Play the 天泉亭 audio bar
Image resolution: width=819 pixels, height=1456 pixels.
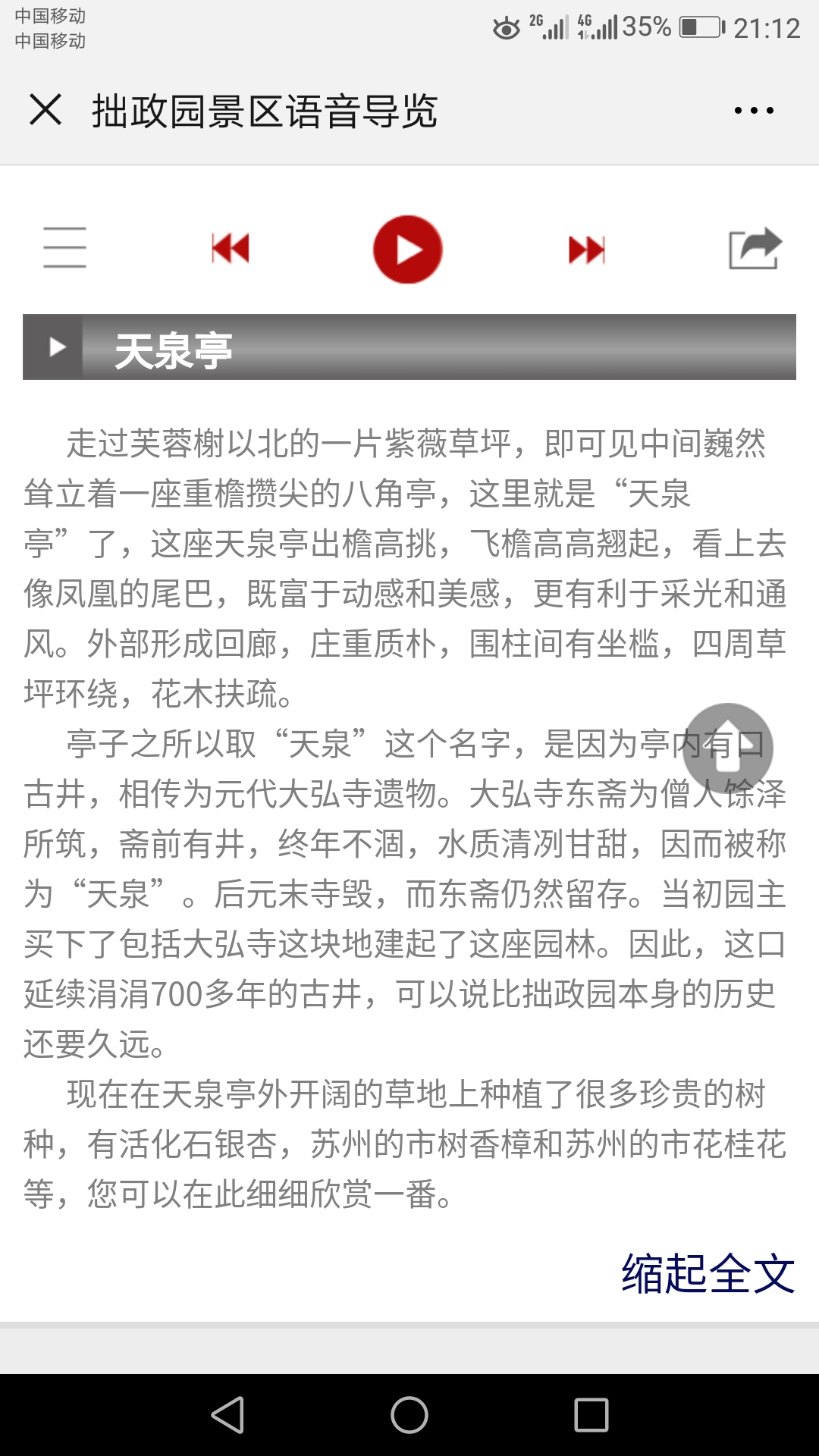coord(57,347)
